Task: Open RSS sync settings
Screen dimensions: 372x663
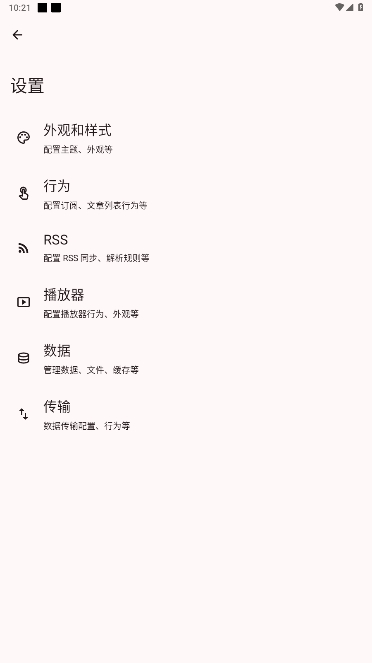Action: click(186, 248)
